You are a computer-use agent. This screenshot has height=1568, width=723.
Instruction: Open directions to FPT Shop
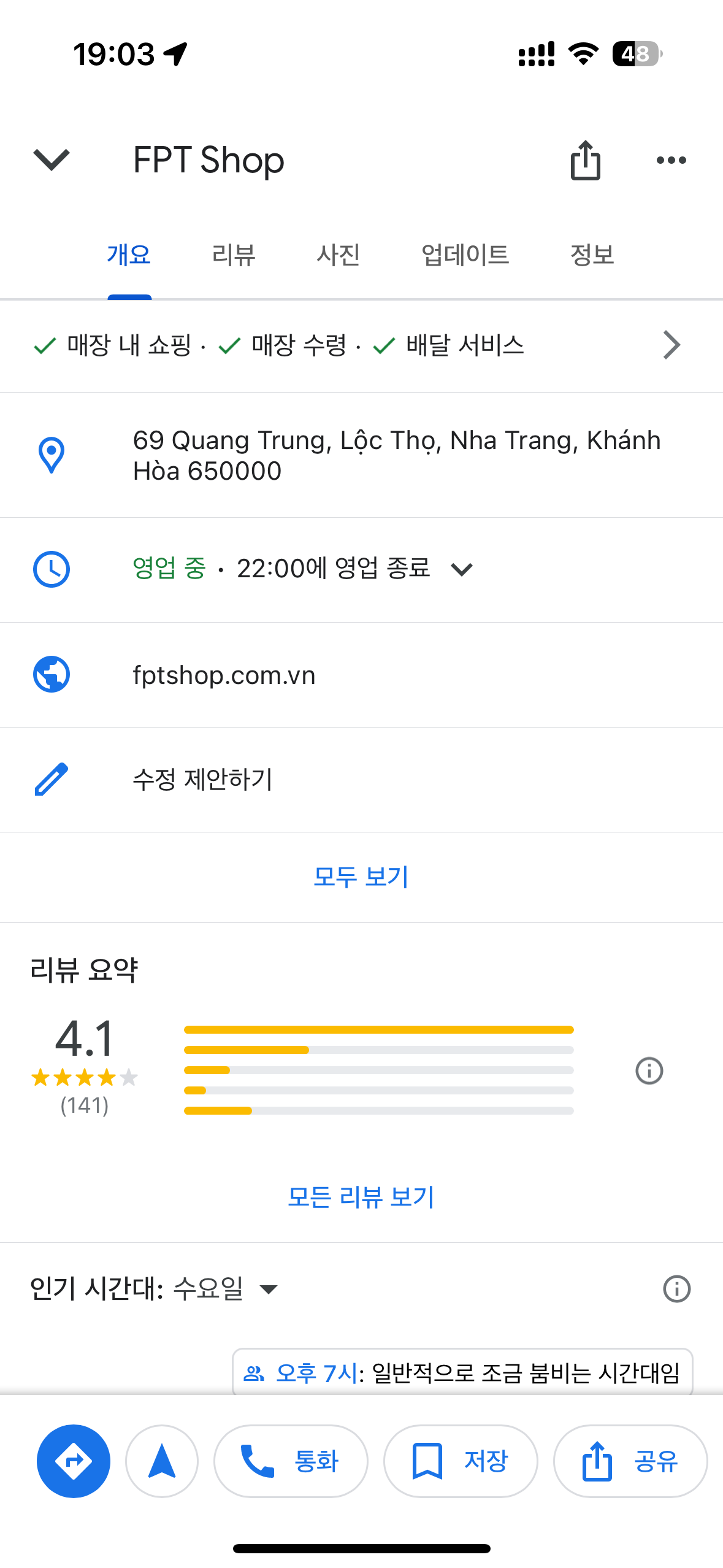click(x=73, y=1461)
